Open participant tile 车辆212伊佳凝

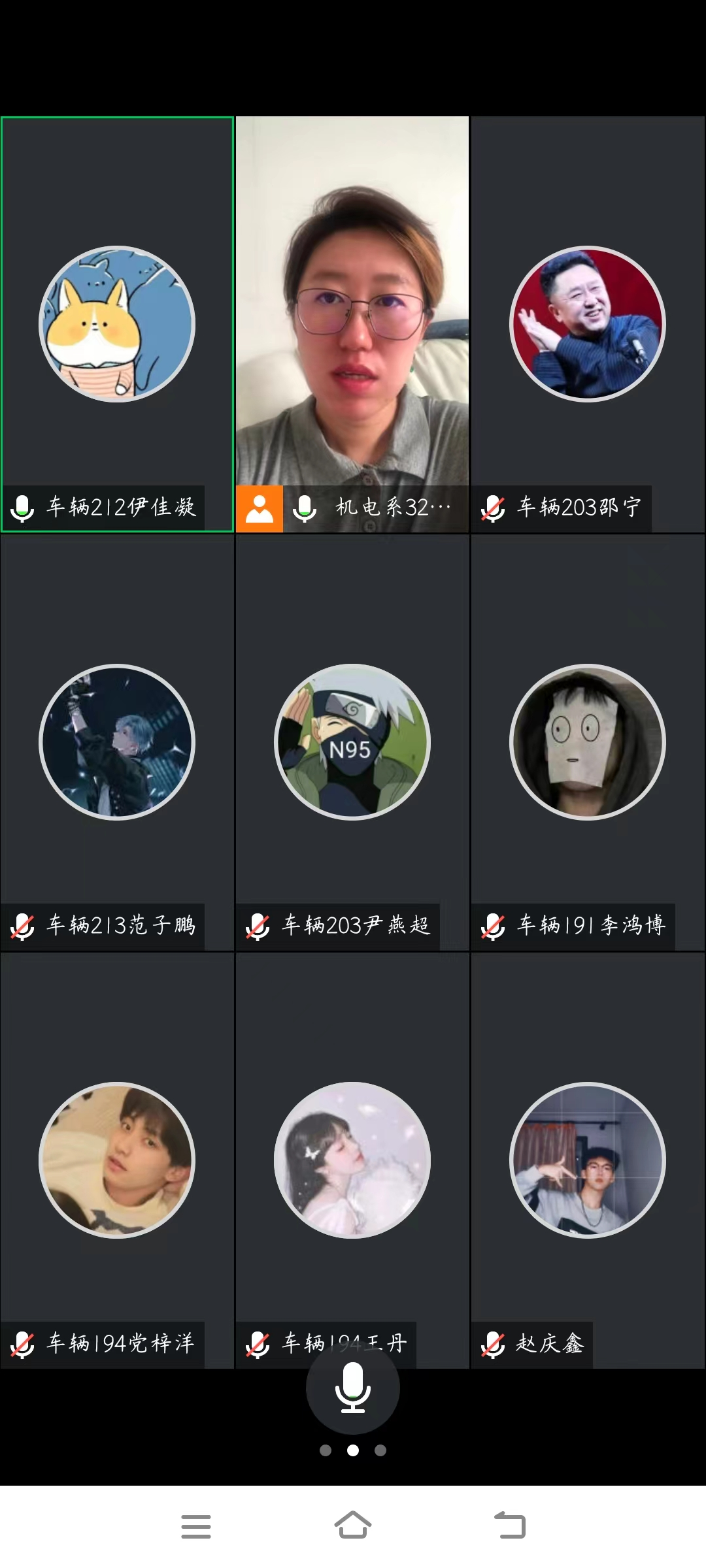click(117, 324)
